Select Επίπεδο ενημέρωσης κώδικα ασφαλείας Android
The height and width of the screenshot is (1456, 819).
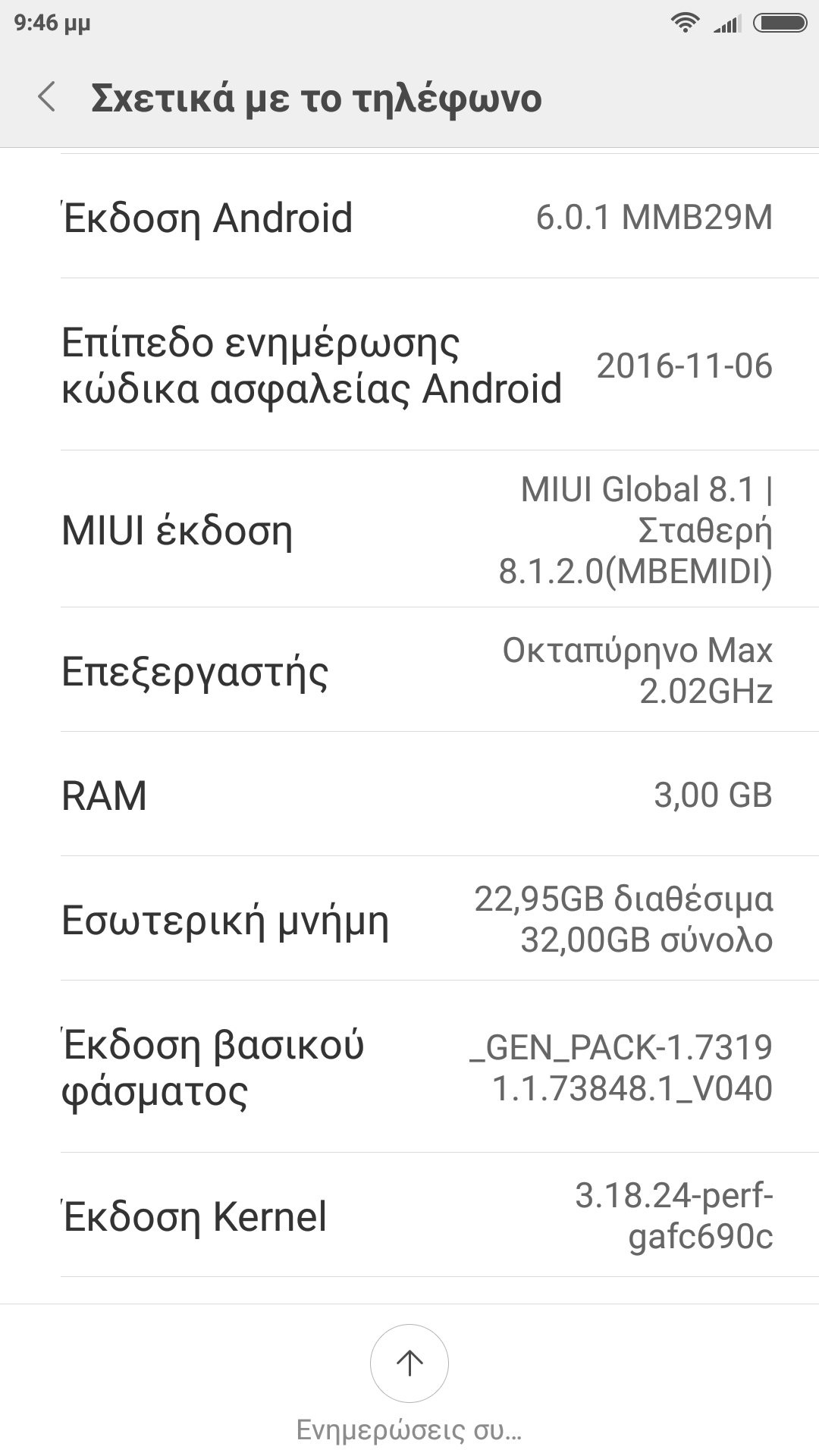click(409, 365)
